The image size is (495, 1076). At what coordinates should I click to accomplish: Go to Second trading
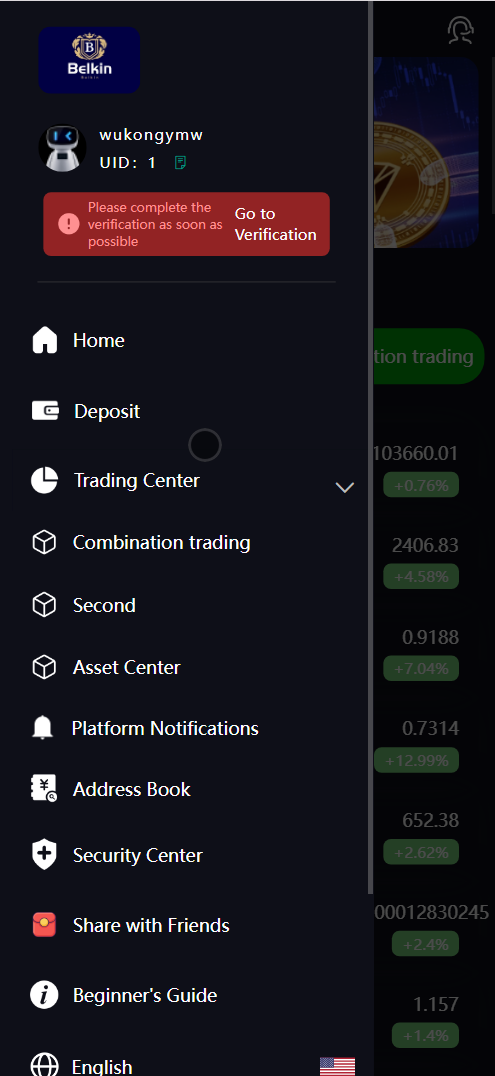pos(192,605)
